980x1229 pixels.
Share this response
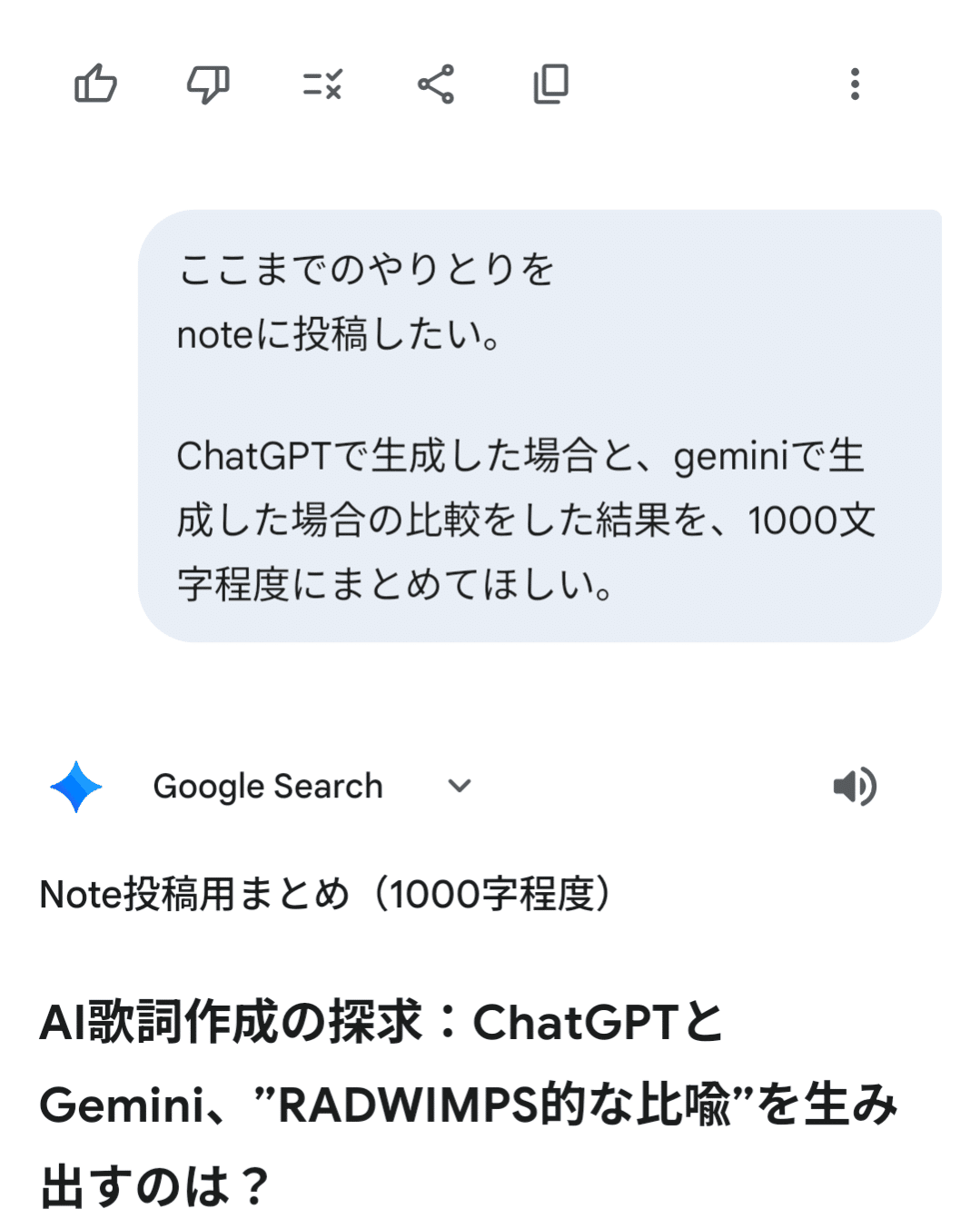[x=436, y=84]
